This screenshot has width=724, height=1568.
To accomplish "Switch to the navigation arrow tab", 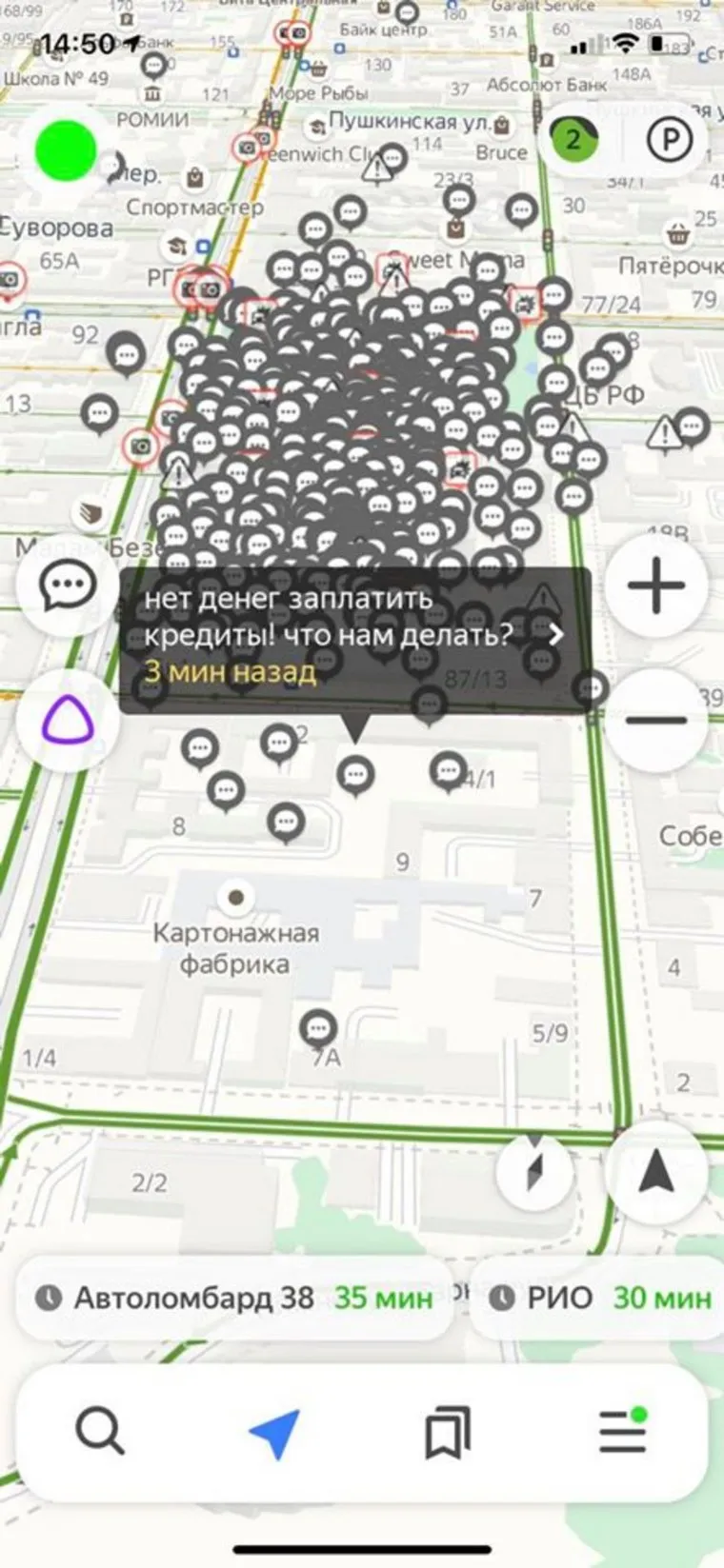I will coord(274,1432).
